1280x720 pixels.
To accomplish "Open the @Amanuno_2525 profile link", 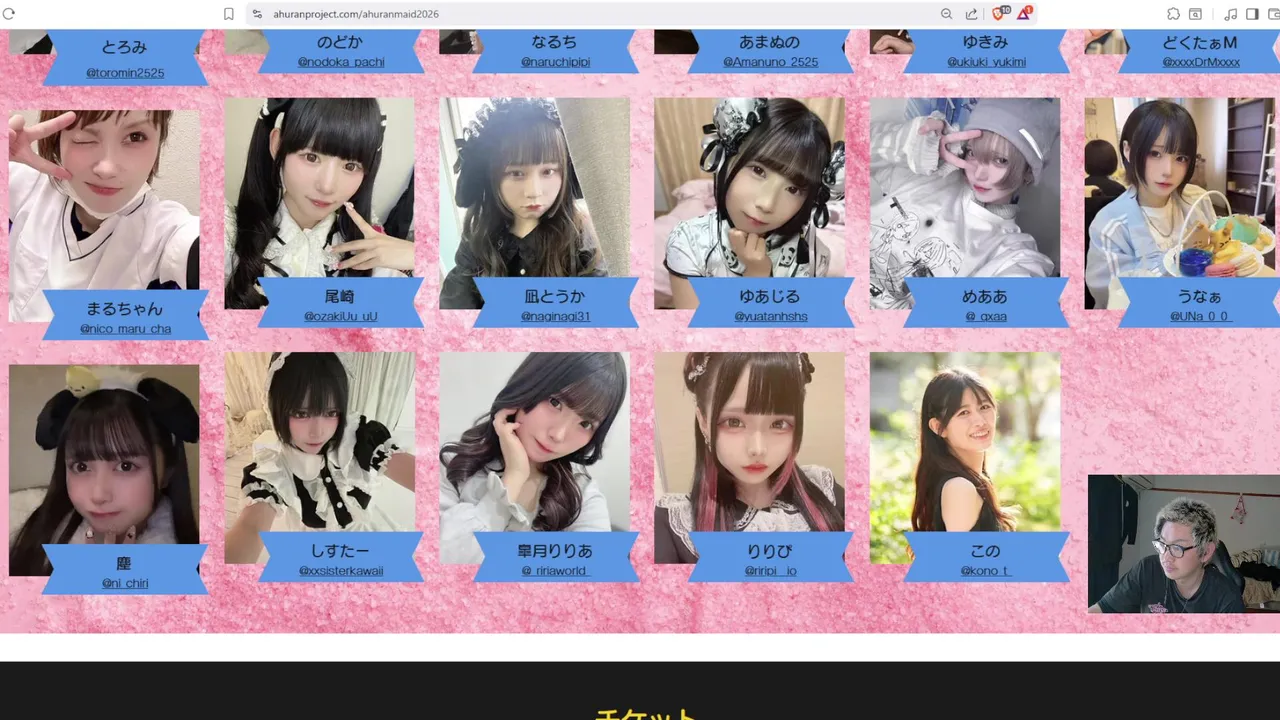I will pos(770,62).
